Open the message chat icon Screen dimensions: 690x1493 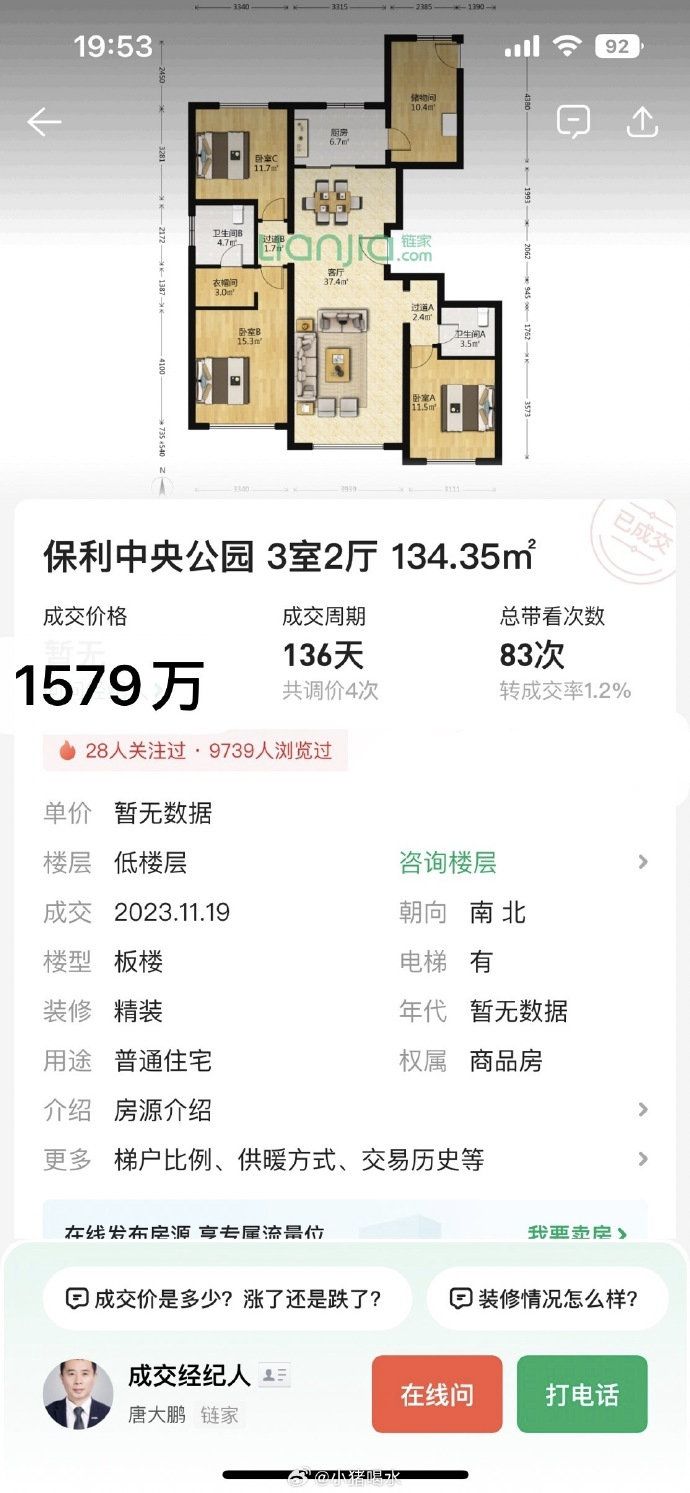click(x=573, y=122)
